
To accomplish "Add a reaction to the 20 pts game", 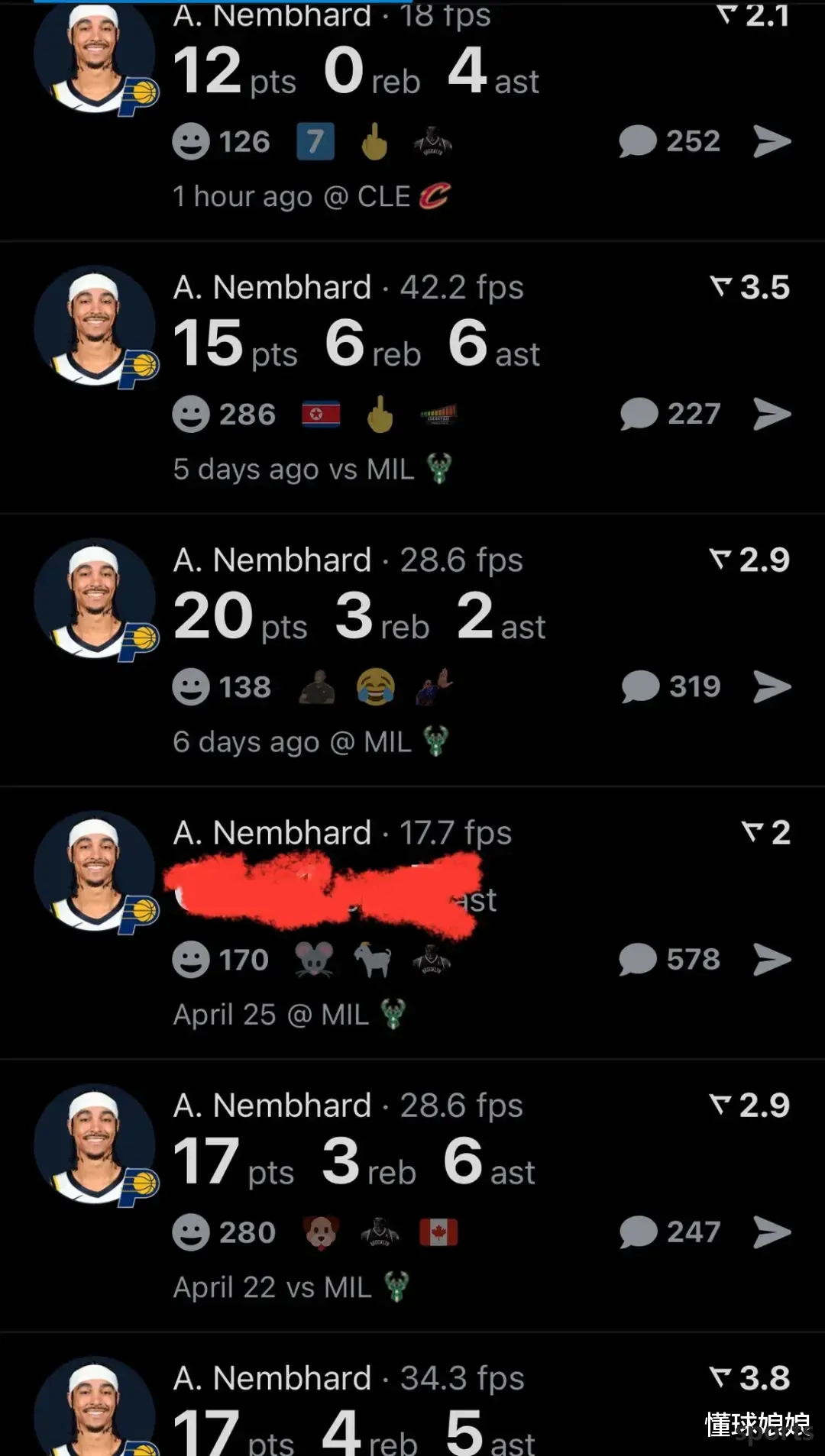I will coord(191,687).
